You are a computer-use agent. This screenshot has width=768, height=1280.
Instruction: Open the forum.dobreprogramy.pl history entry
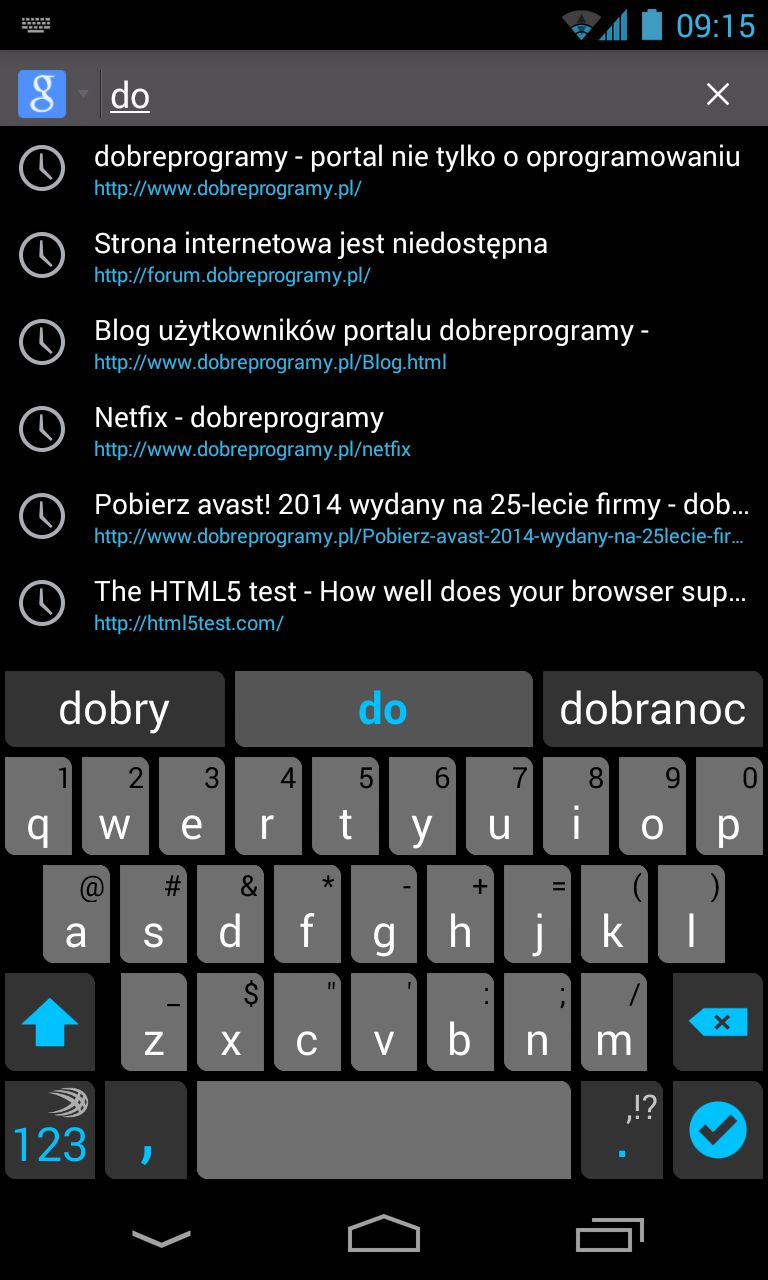pos(384,257)
